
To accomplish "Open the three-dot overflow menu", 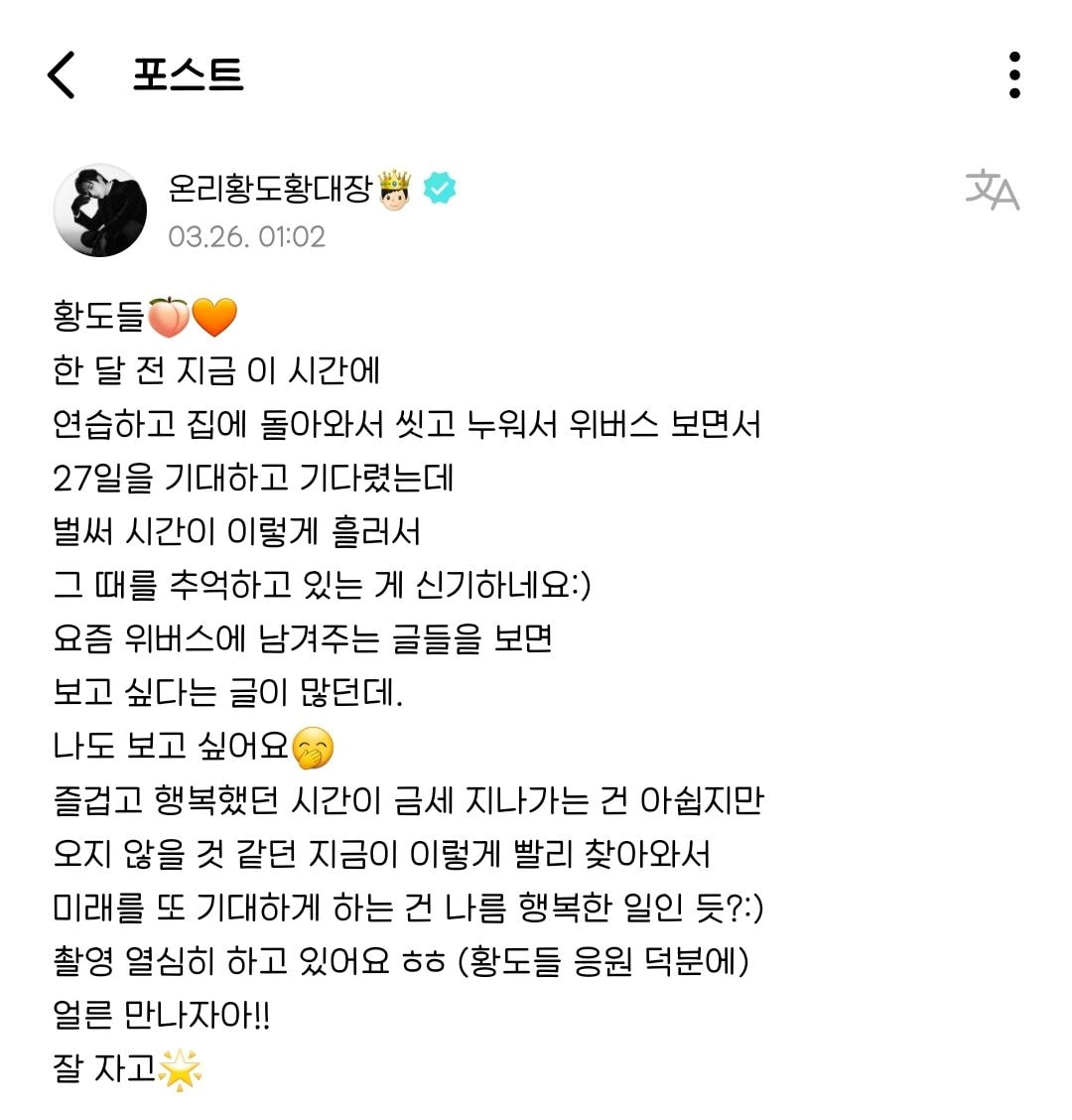I will [x=1013, y=75].
